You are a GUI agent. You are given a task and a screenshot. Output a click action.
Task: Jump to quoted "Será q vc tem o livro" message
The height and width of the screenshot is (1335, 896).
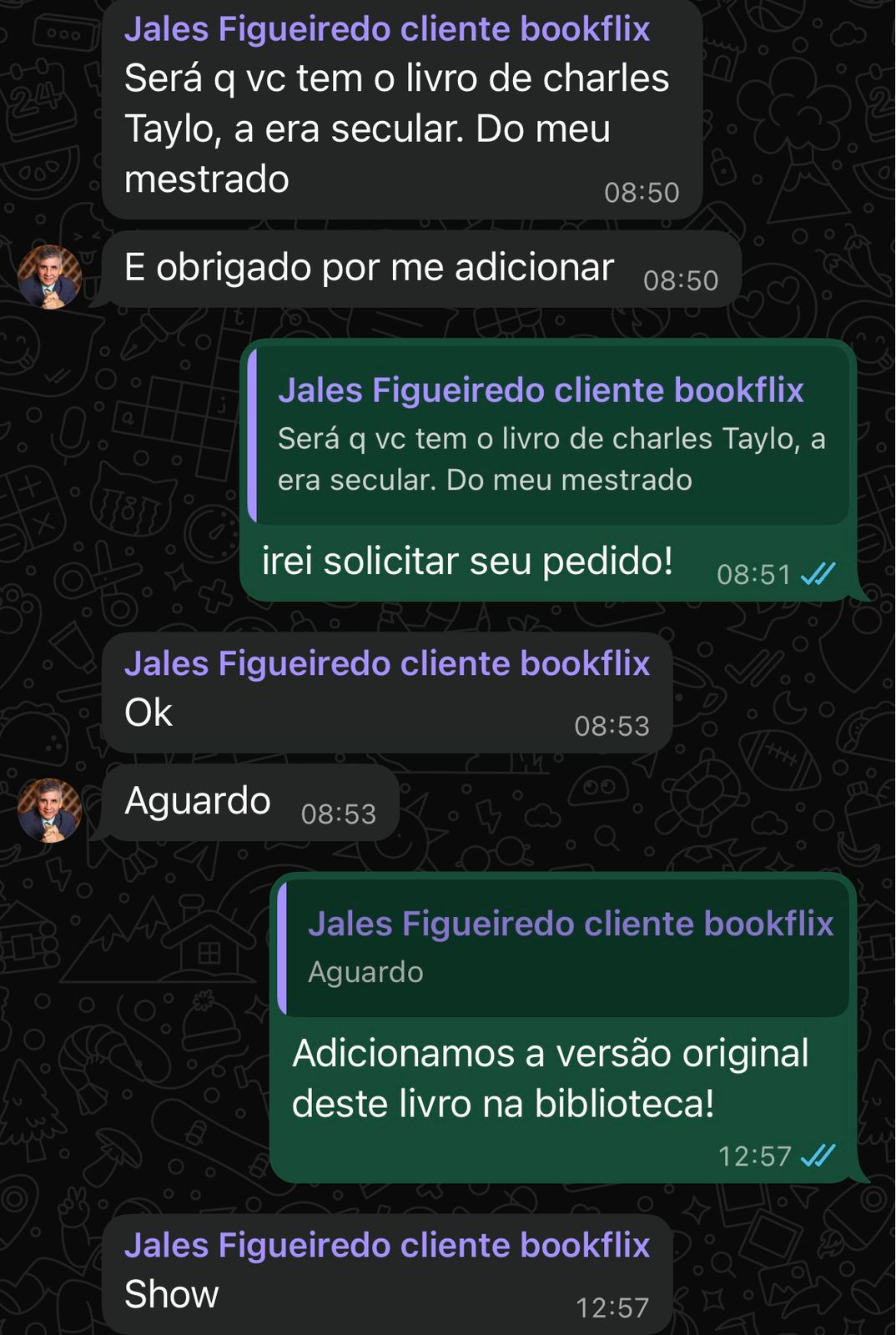pyautogui.click(x=551, y=436)
